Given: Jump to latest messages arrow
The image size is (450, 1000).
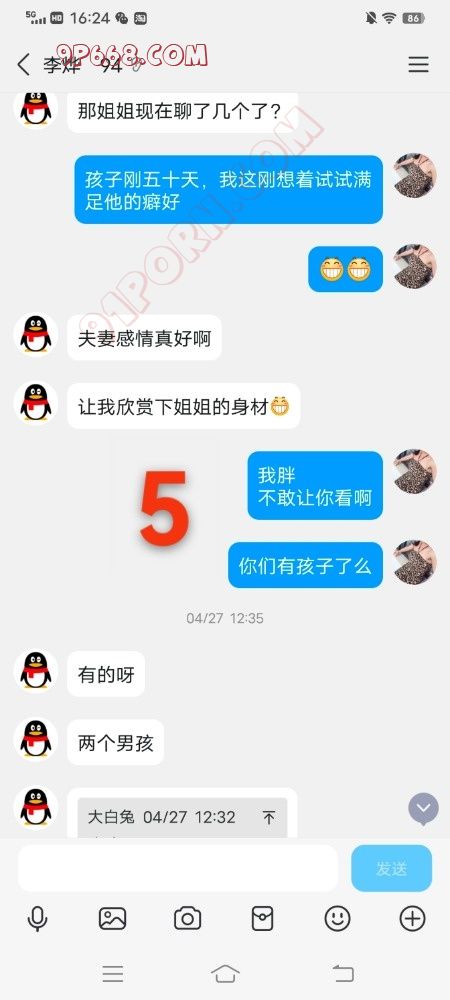Looking at the screenshot, I should 423,809.
